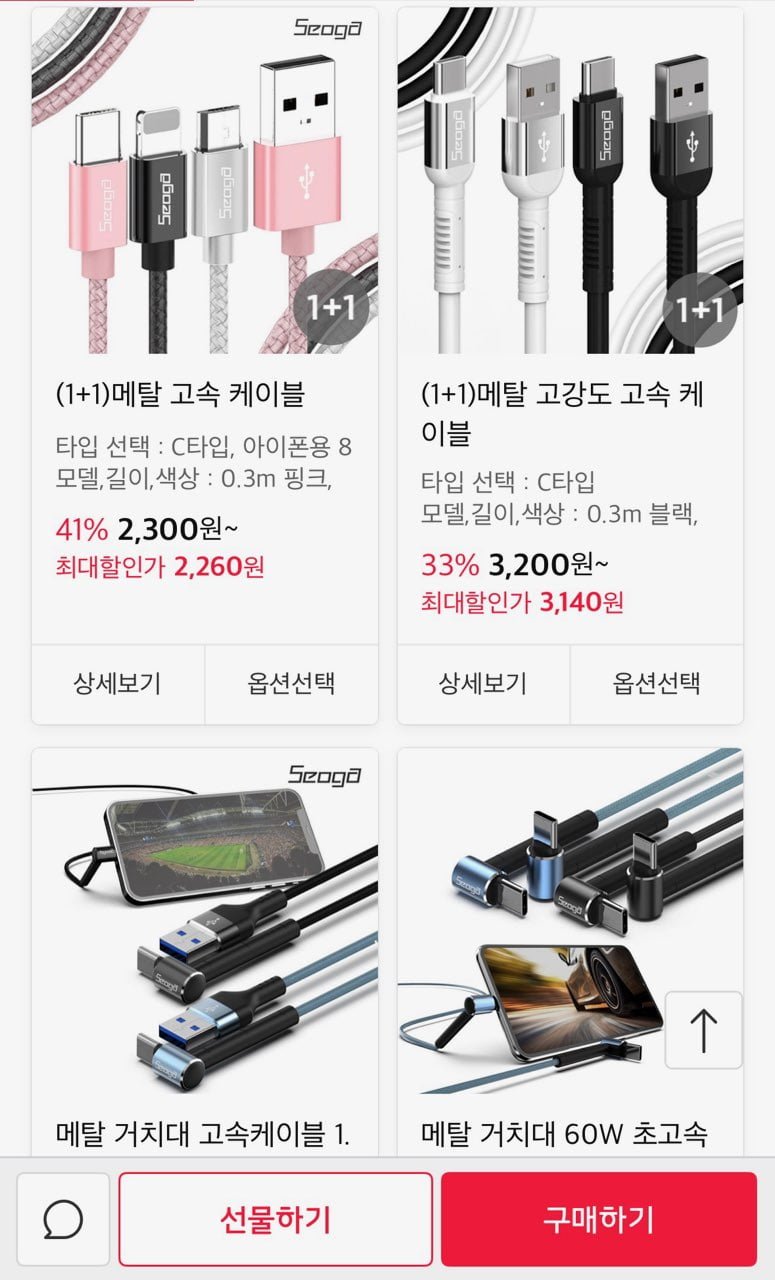Screen dimensions: 775x1280
Task: Open the chat inquiry icon
Action: click(63, 1219)
